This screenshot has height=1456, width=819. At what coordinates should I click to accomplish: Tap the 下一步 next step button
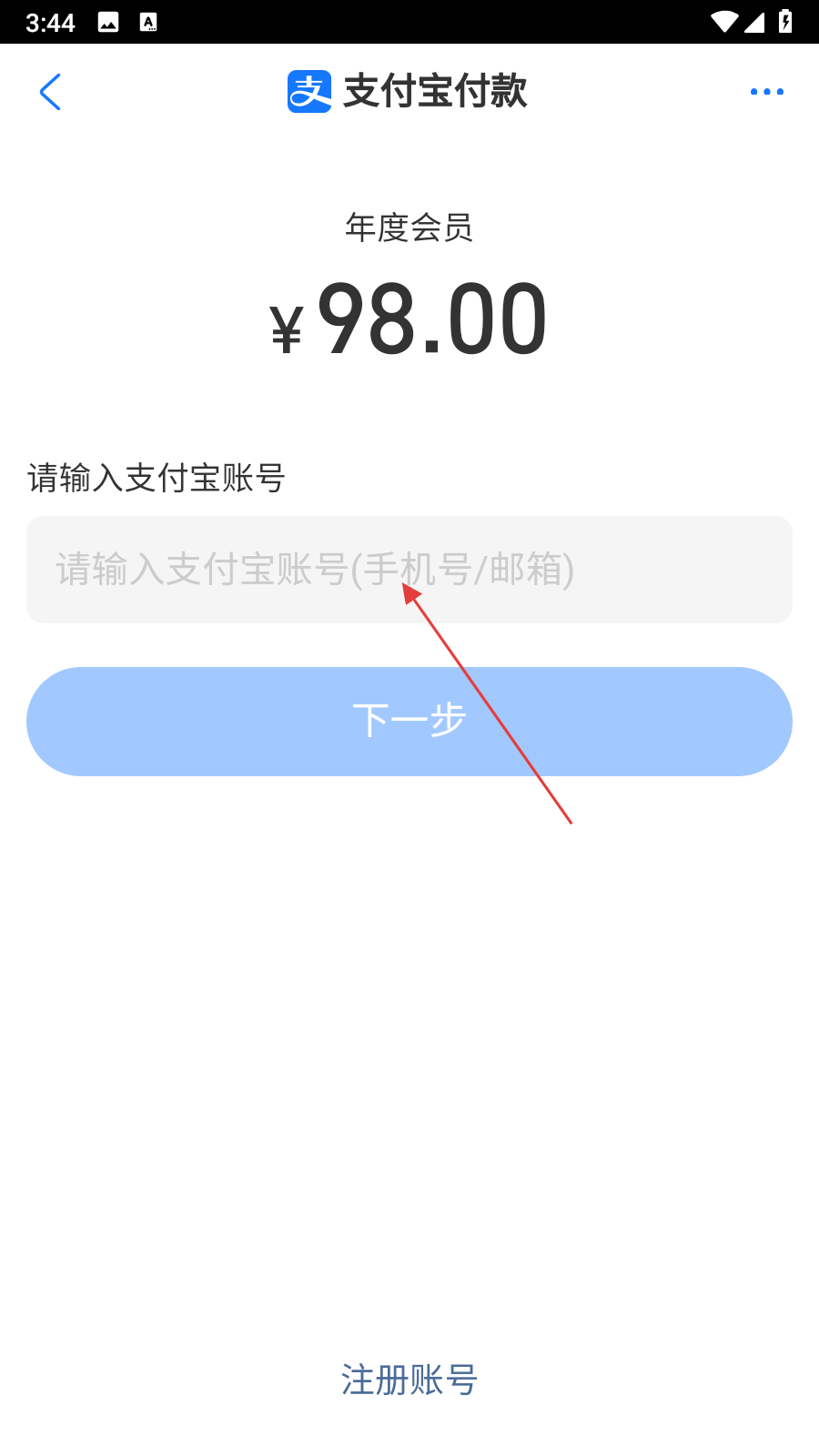[409, 722]
